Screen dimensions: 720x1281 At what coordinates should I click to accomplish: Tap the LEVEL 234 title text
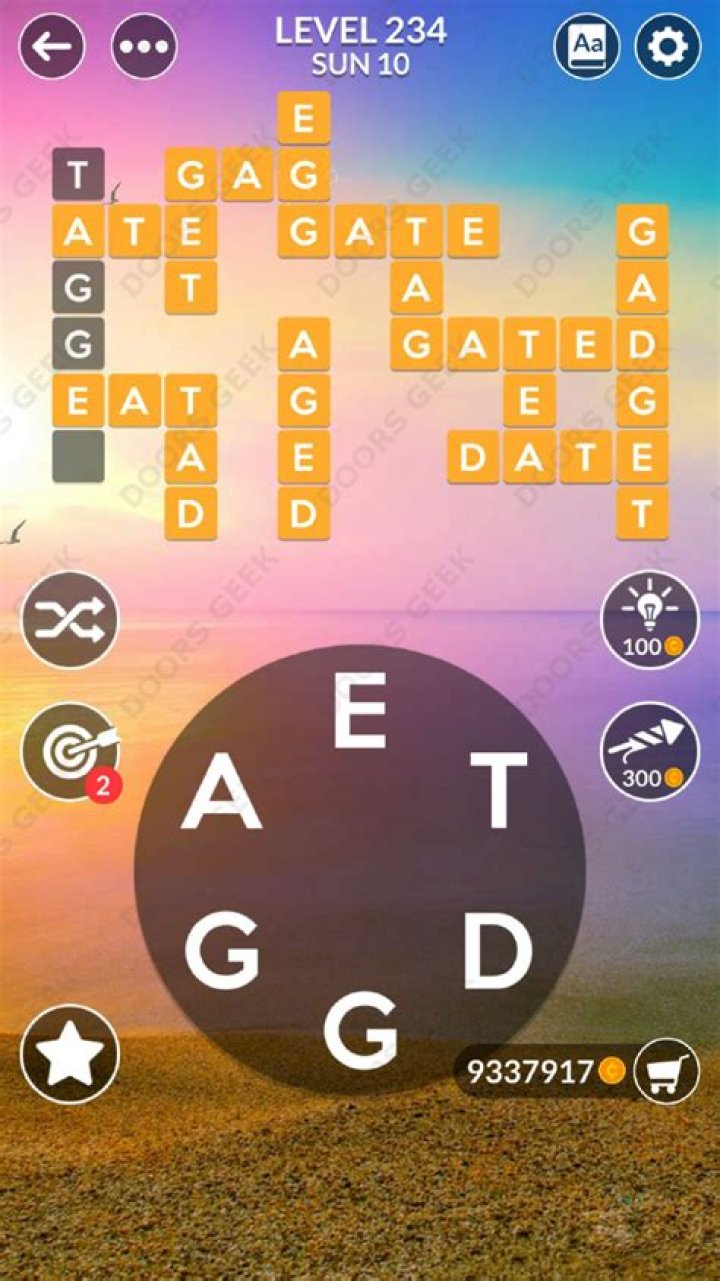[x=360, y=32]
